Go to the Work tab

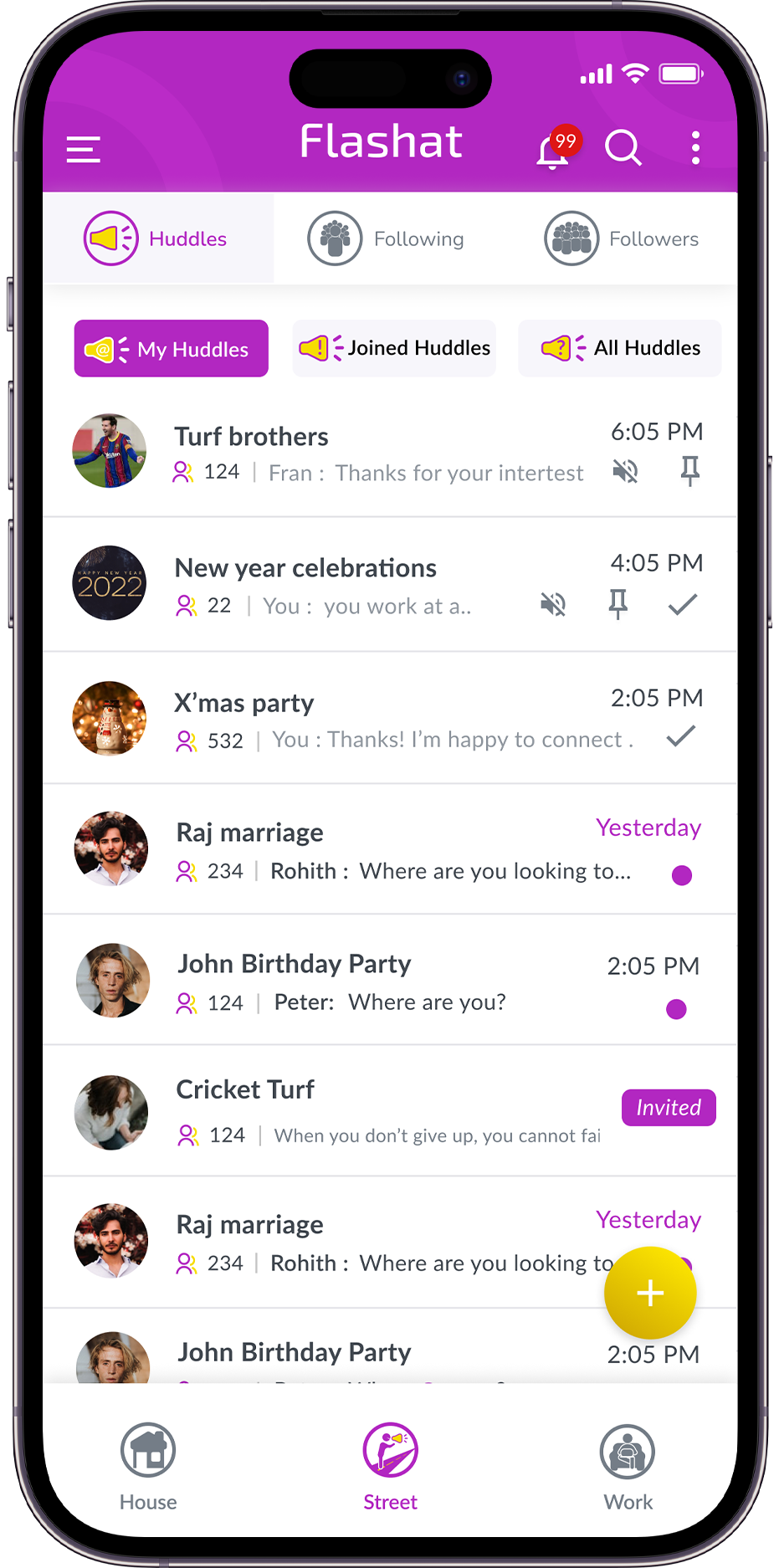(x=628, y=1467)
